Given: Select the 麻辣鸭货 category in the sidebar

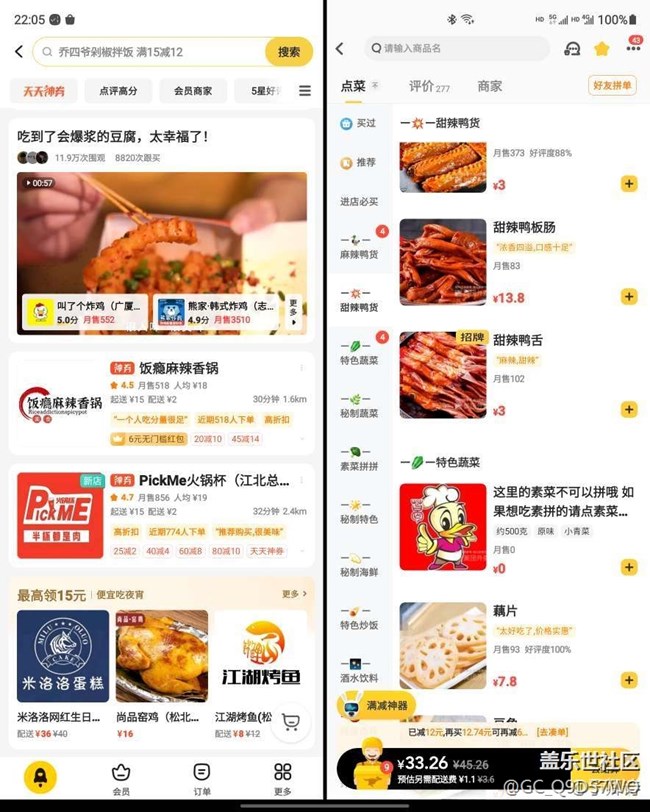Looking at the screenshot, I should click(359, 247).
